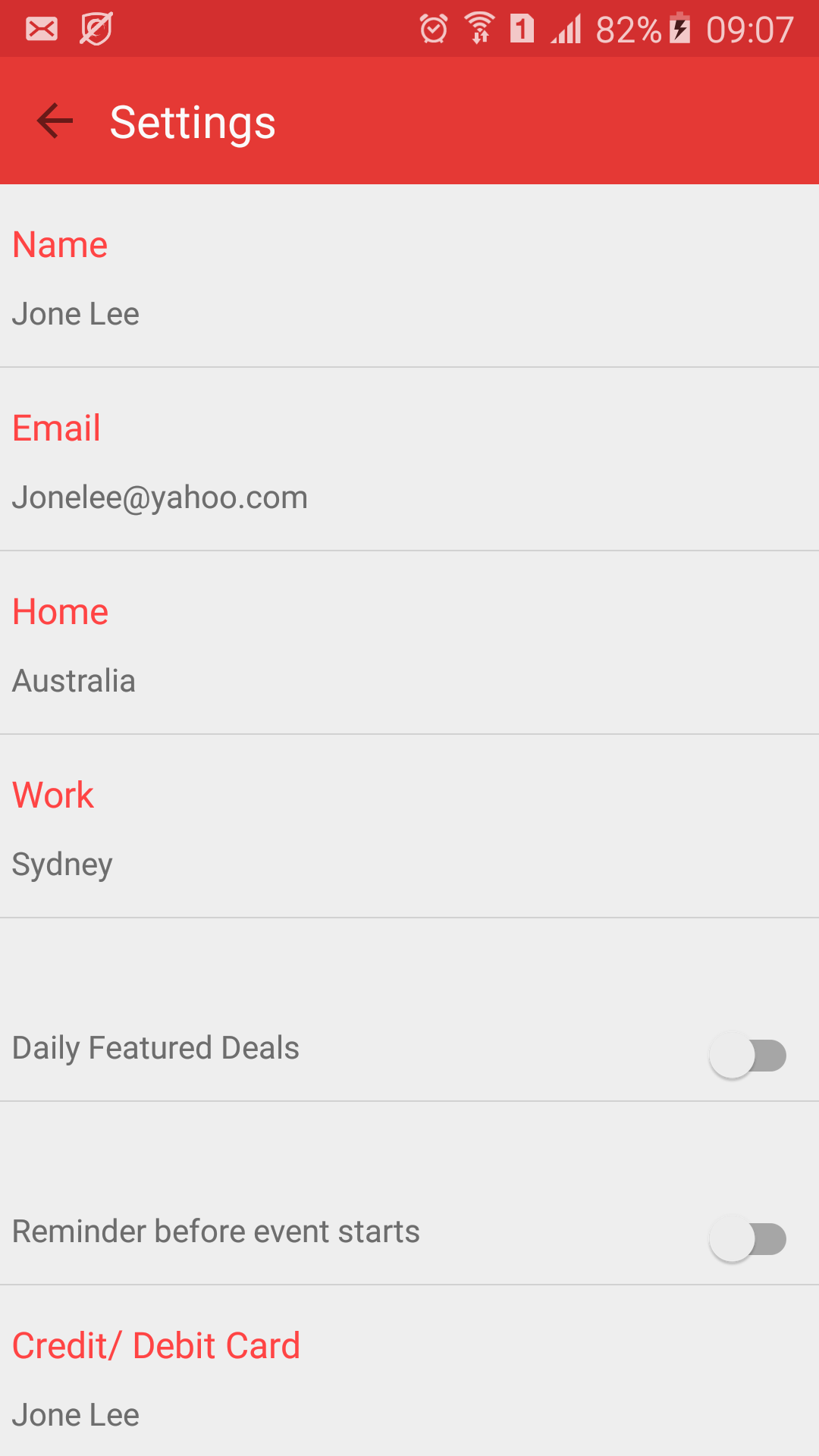Open the Credit/ Debit Card row
Image resolution: width=819 pixels, height=1456 pixels.
[x=409, y=1371]
